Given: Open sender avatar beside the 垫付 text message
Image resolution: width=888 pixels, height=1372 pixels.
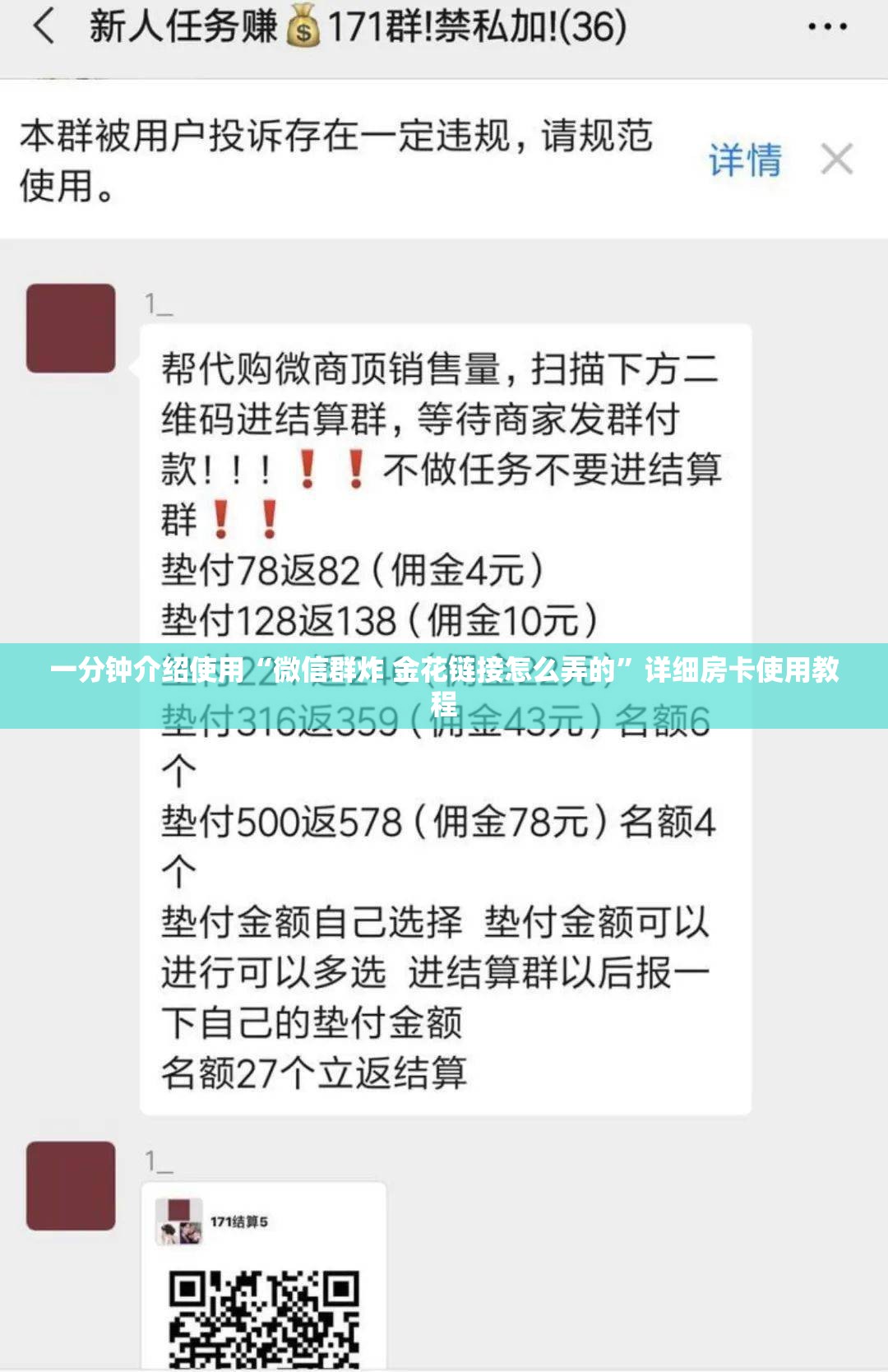Looking at the screenshot, I should tap(71, 328).
